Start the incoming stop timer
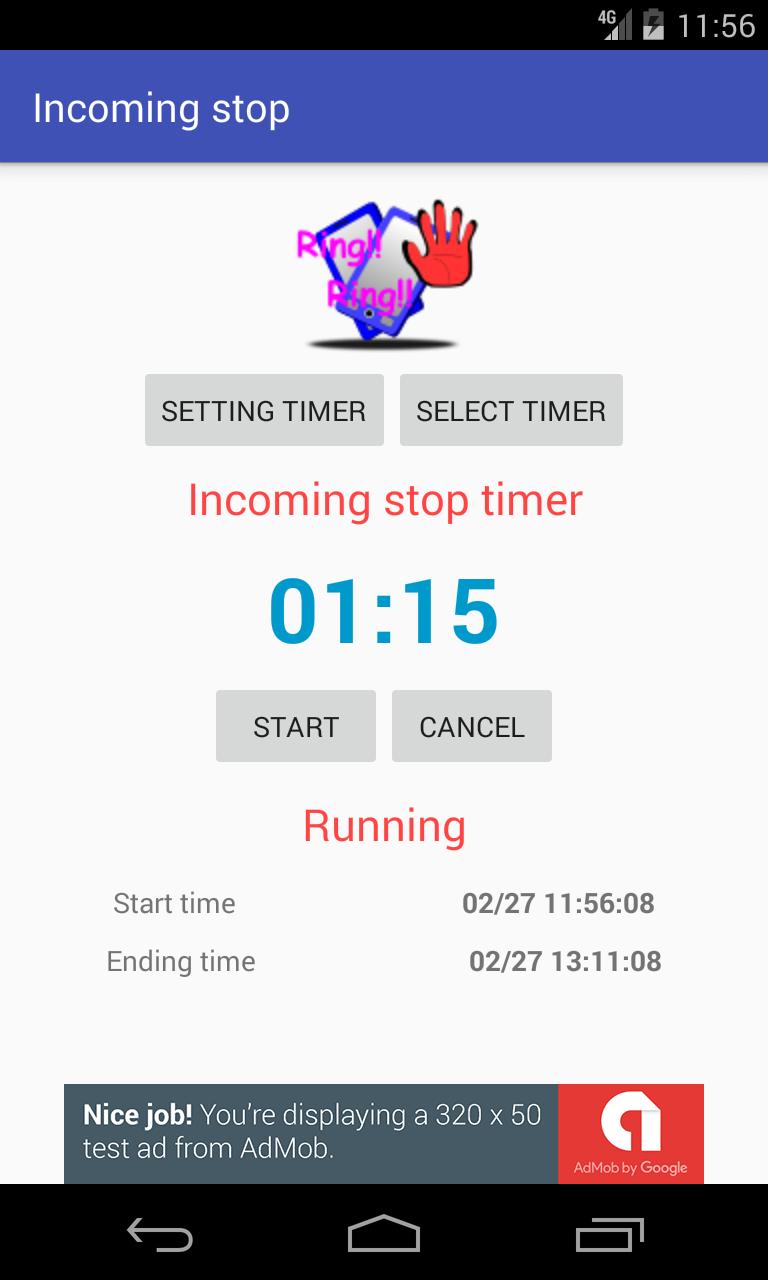This screenshot has width=768, height=1280. pyautogui.click(x=296, y=726)
